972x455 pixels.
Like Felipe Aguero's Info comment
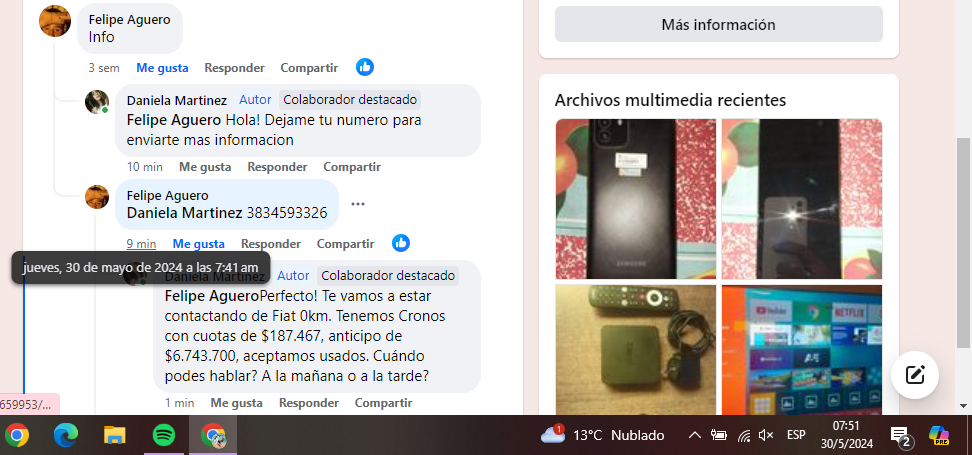click(162, 68)
